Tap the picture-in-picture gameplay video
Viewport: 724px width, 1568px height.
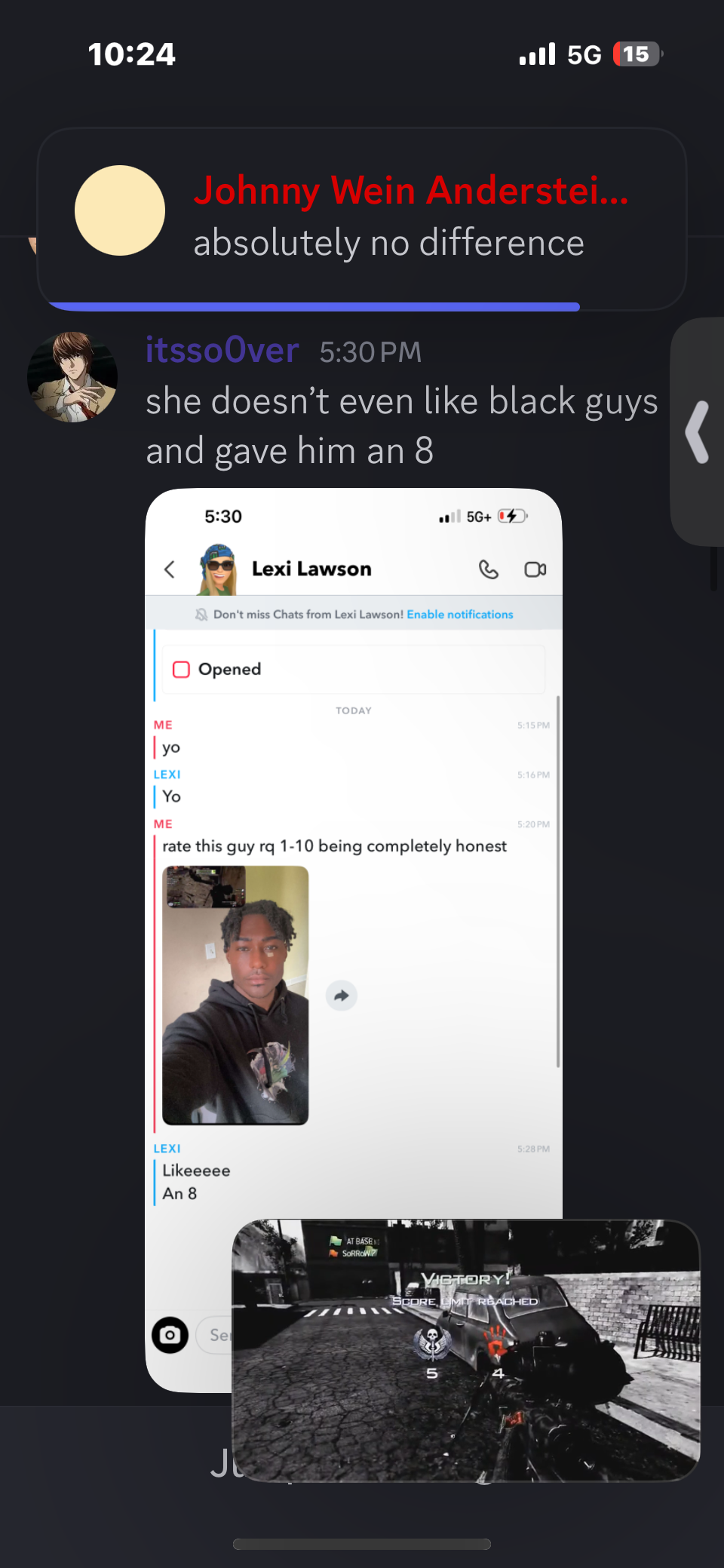[x=466, y=1350]
